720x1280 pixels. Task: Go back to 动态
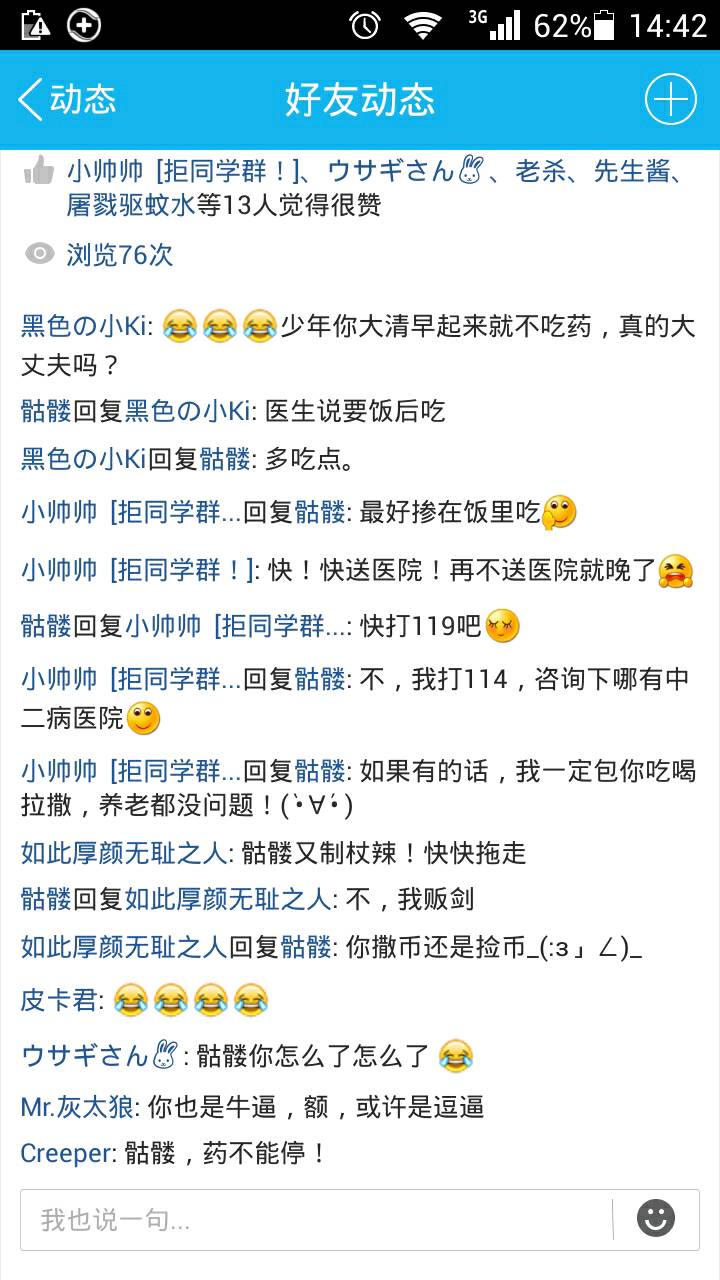(66, 100)
